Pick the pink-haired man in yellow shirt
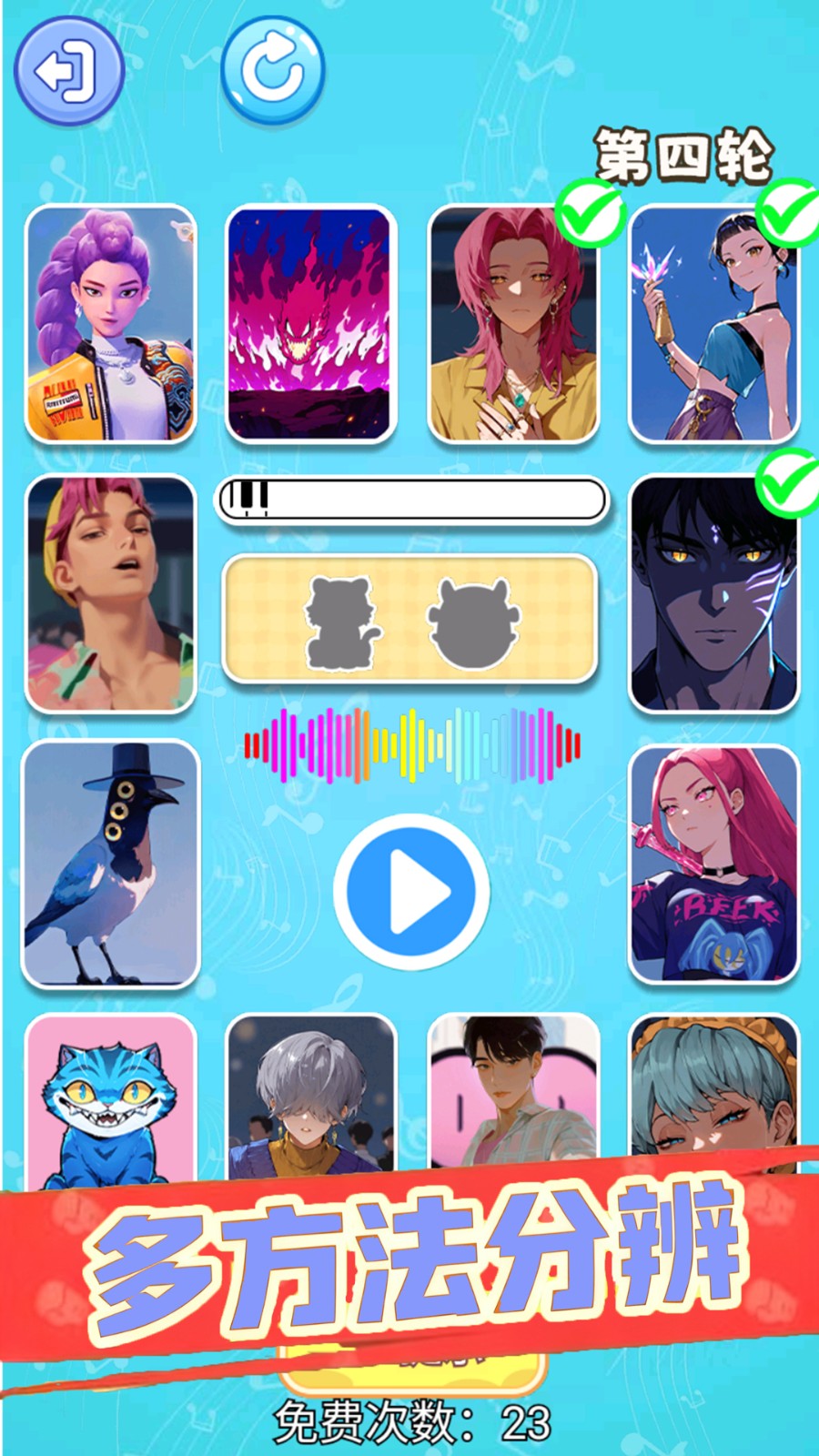This screenshot has width=819, height=1456. [x=512, y=324]
